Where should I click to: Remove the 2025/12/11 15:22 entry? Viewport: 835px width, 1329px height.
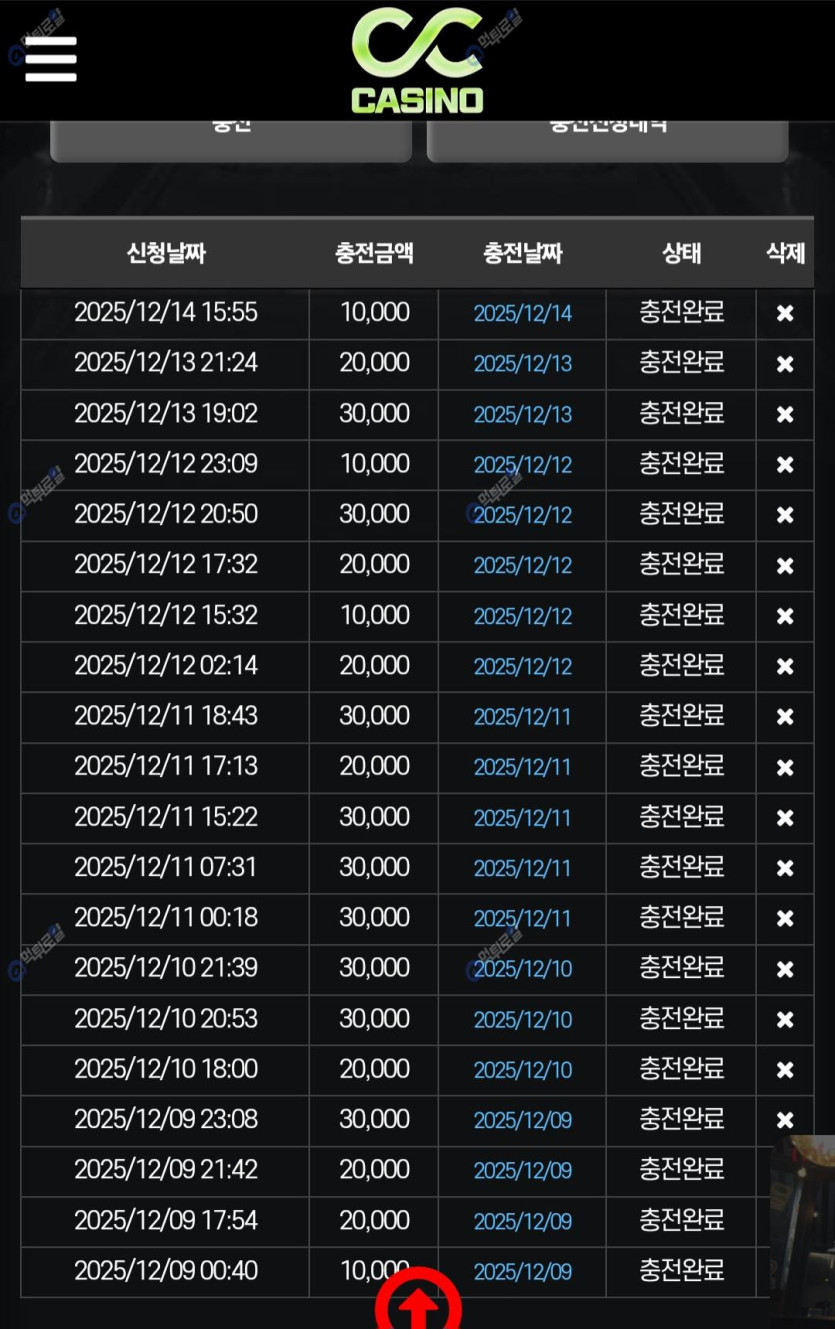pos(785,818)
